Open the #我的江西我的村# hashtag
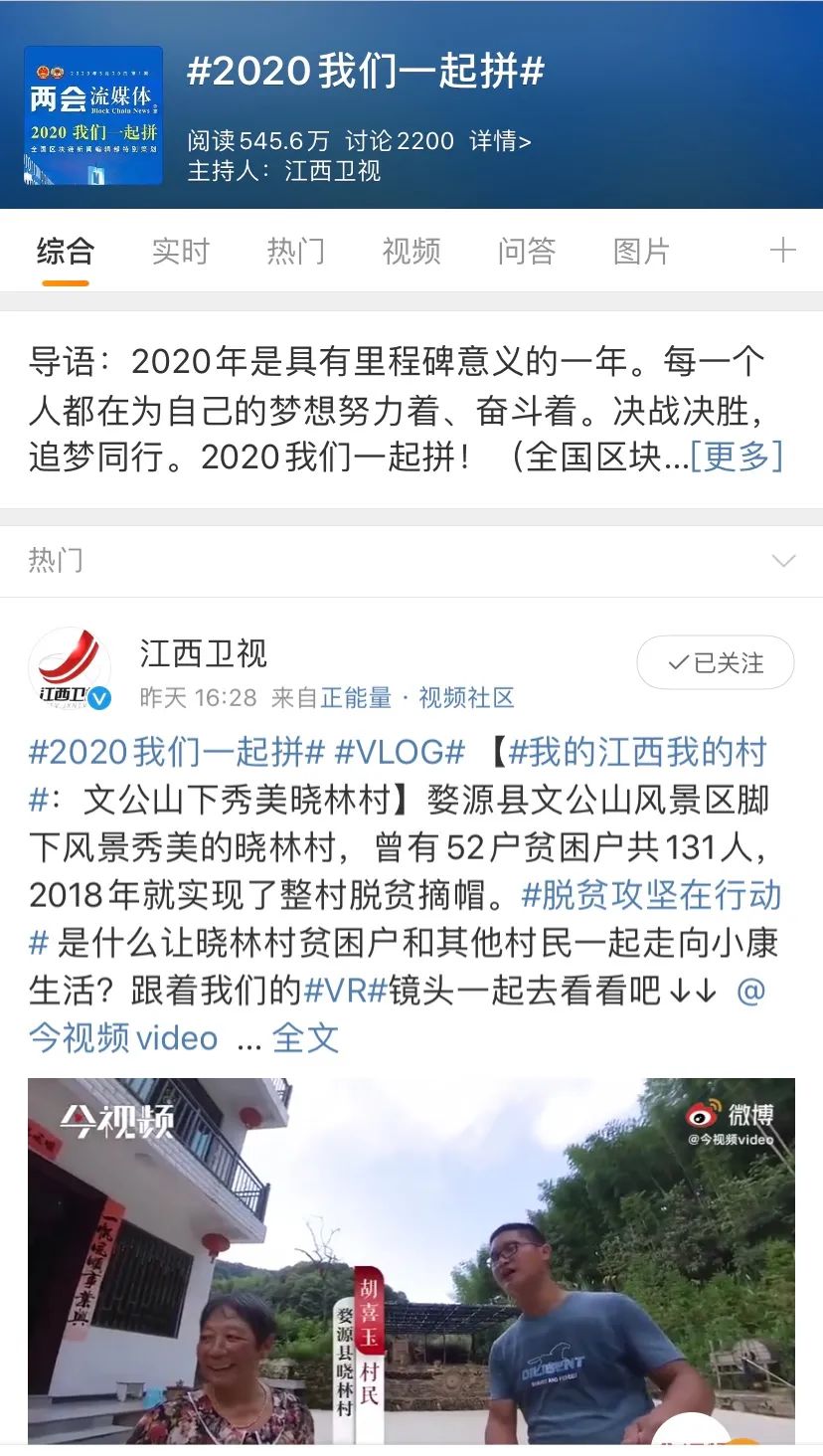 (636, 752)
